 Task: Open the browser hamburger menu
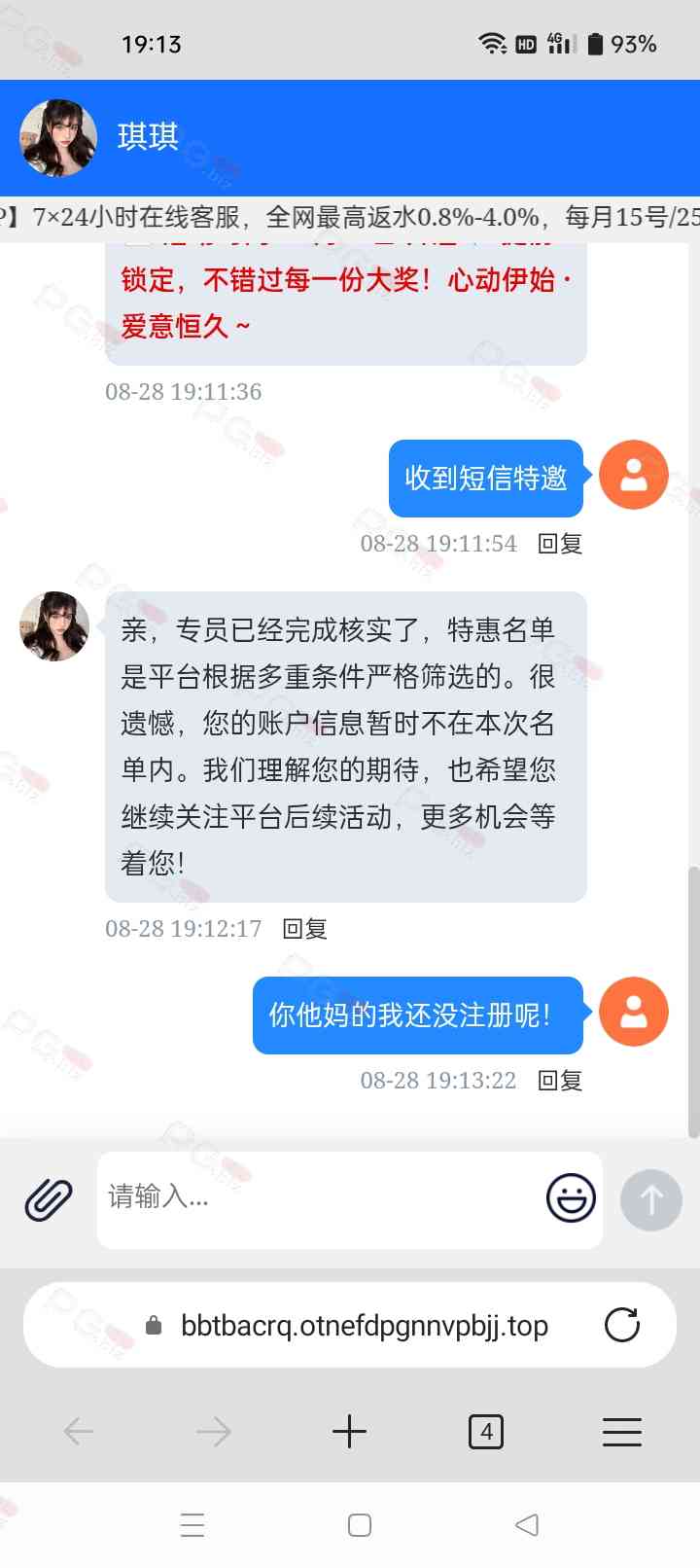coord(621,1431)
